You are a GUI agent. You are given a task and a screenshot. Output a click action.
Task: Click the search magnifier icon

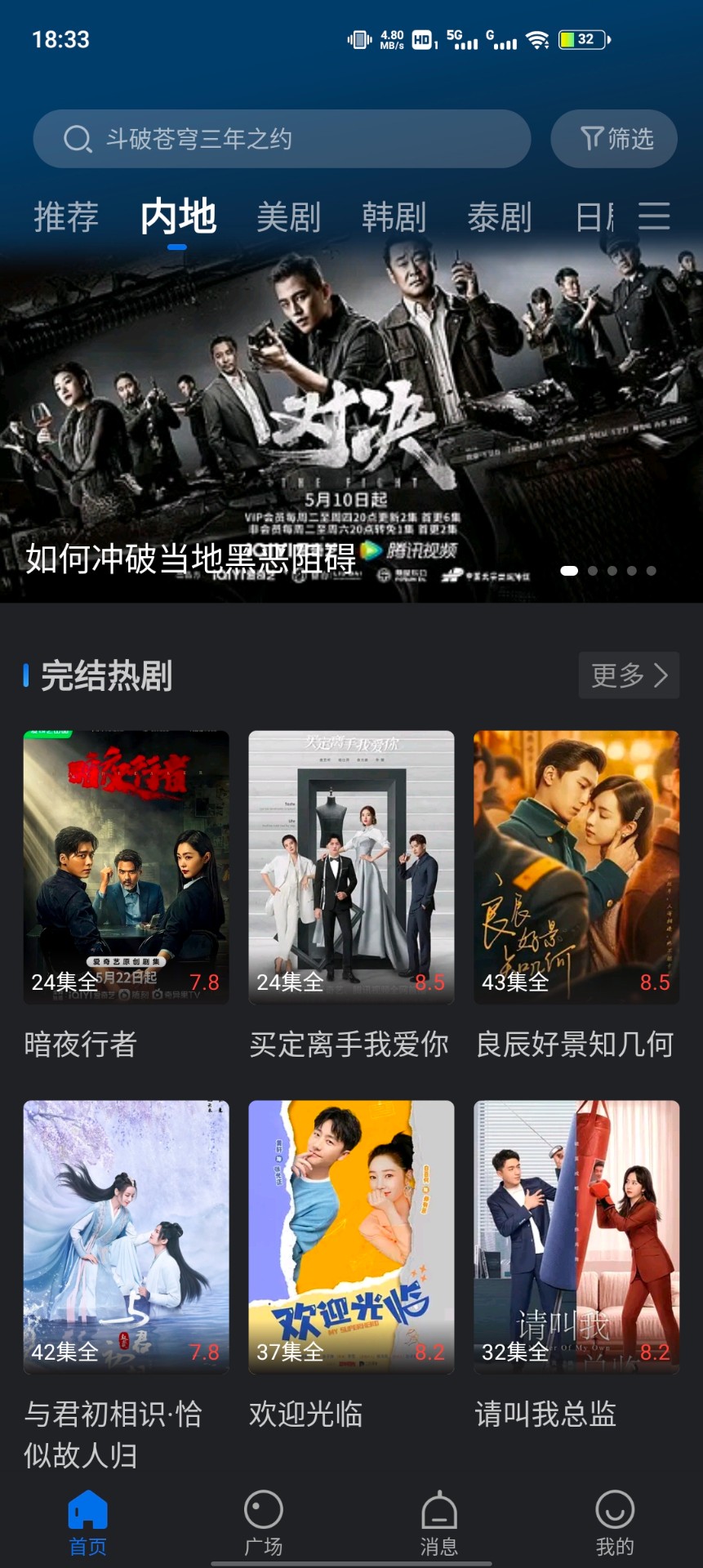[78, 139]
